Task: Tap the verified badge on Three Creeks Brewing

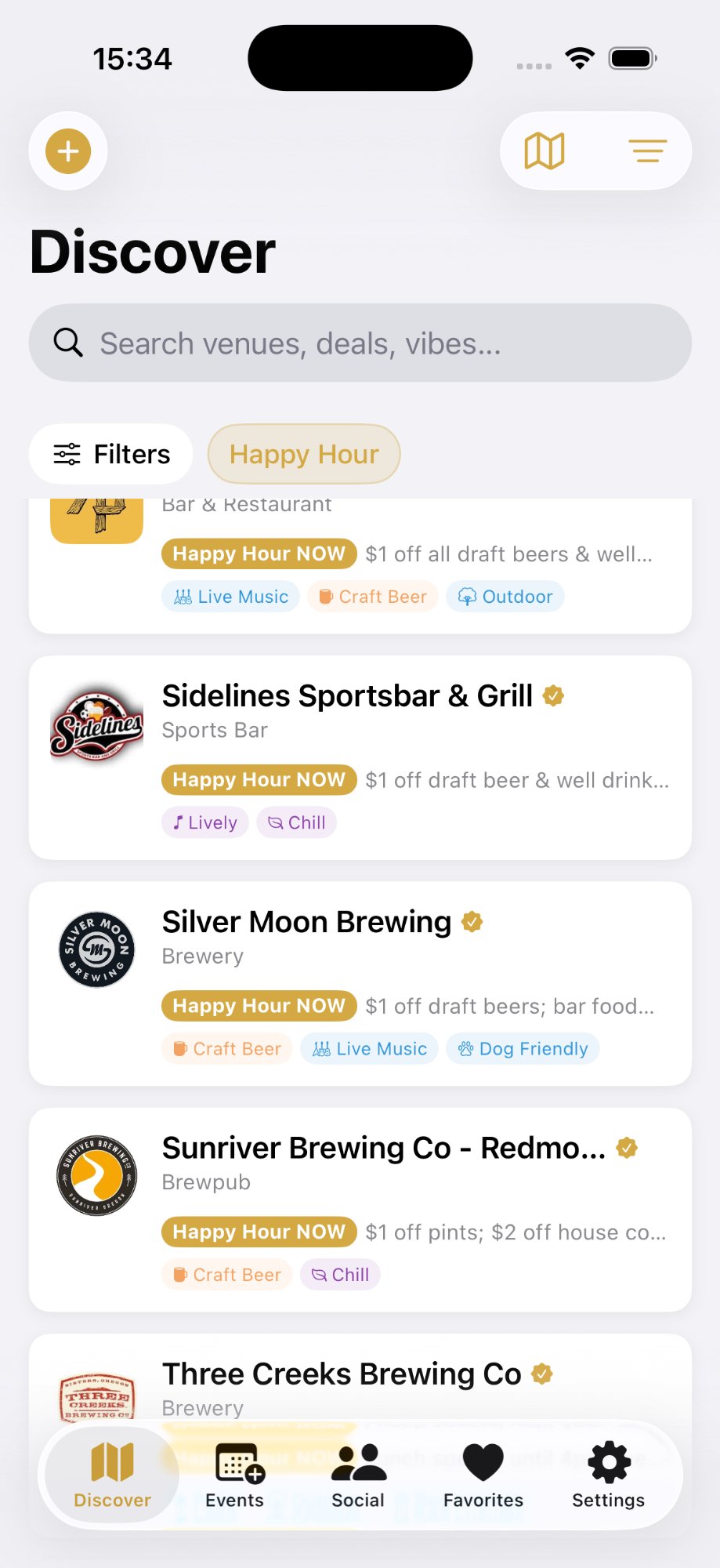Action: (x=544, y=1373)
